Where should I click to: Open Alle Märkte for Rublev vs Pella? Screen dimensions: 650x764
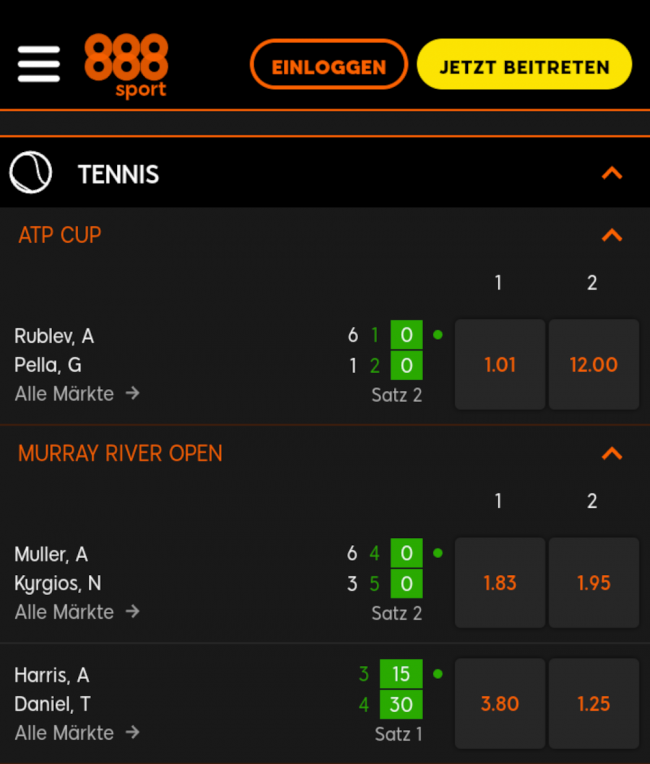point(77,394)
